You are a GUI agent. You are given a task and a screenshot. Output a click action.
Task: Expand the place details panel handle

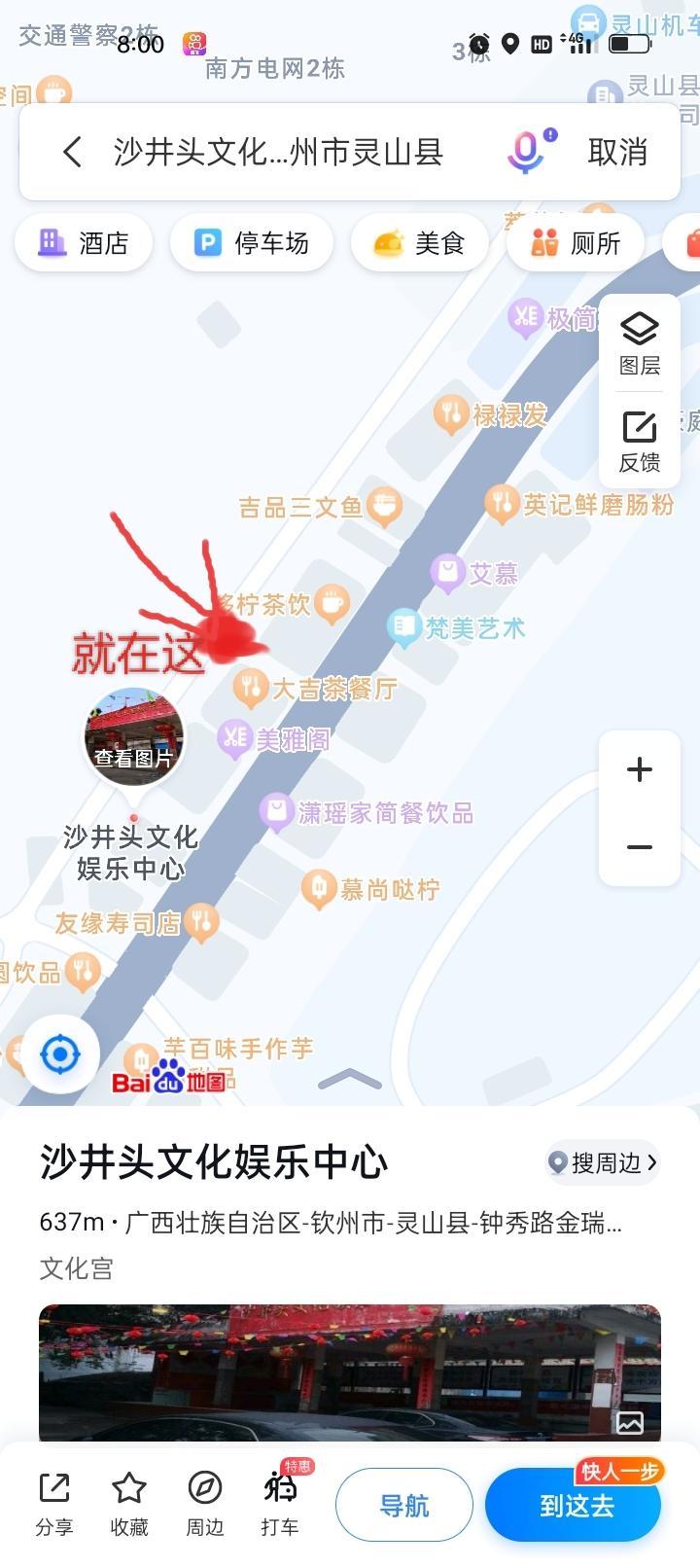[x=350, y=1079]
